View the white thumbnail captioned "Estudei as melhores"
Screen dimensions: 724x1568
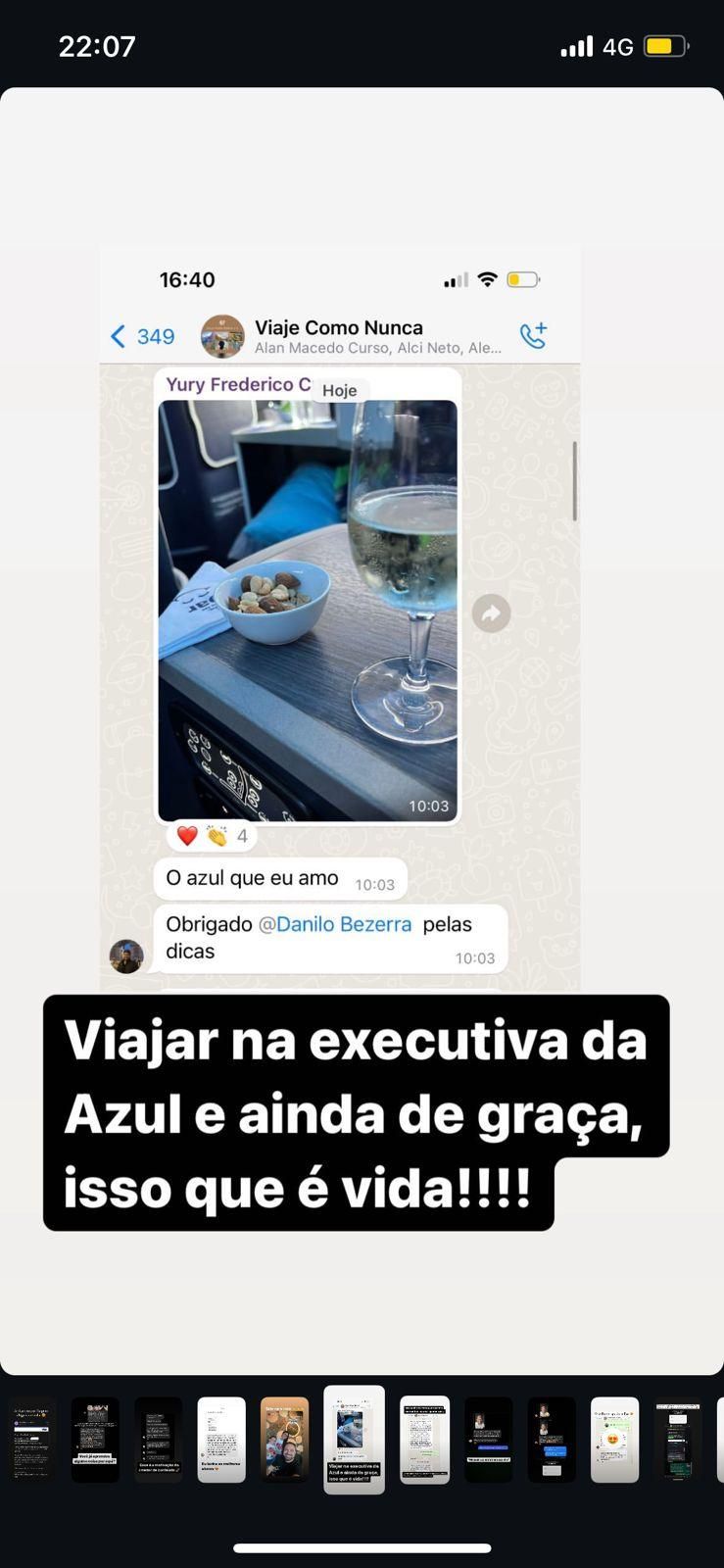(221, 1439)
